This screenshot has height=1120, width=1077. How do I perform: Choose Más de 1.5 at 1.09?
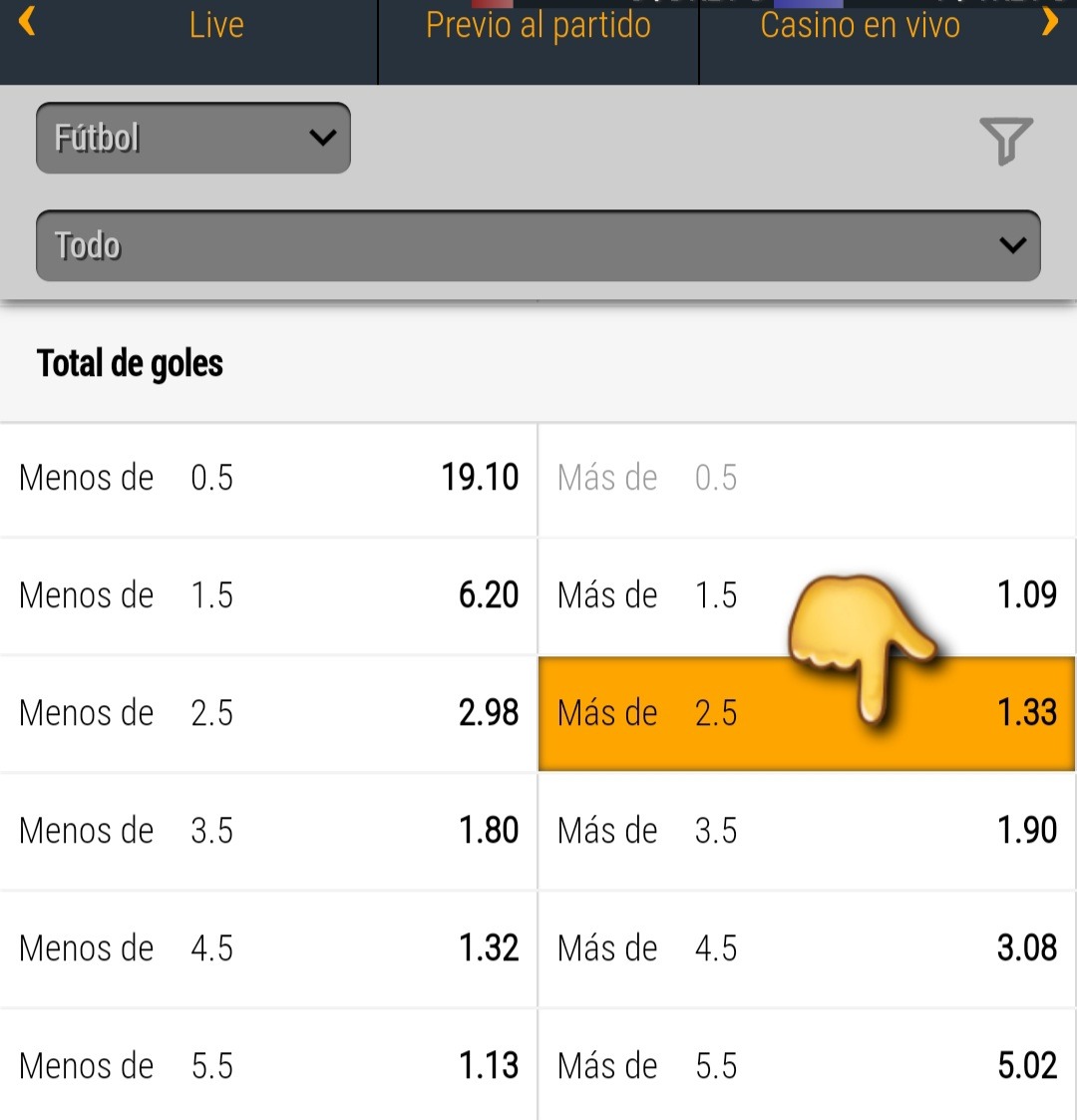point(807,595)
